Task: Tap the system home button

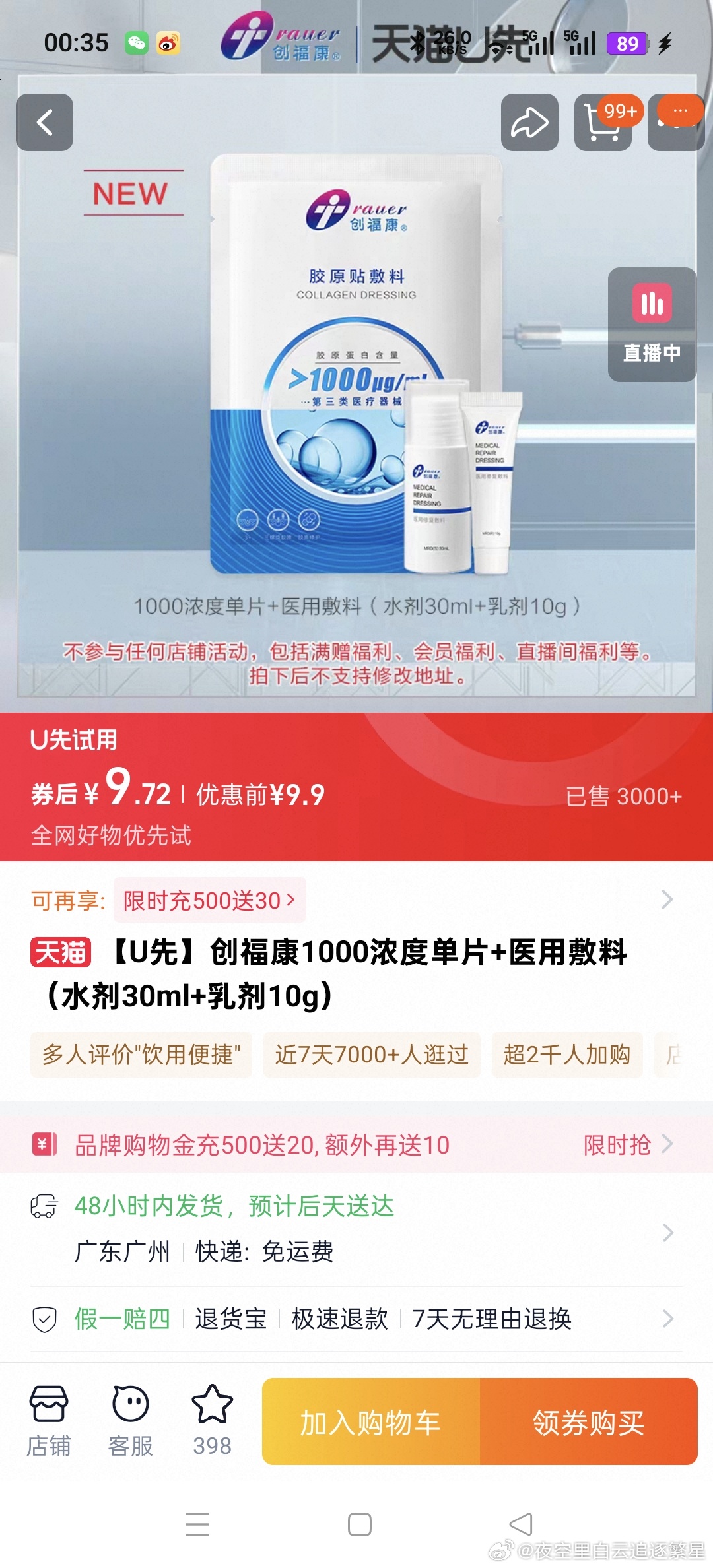Action: point(359,1524)
